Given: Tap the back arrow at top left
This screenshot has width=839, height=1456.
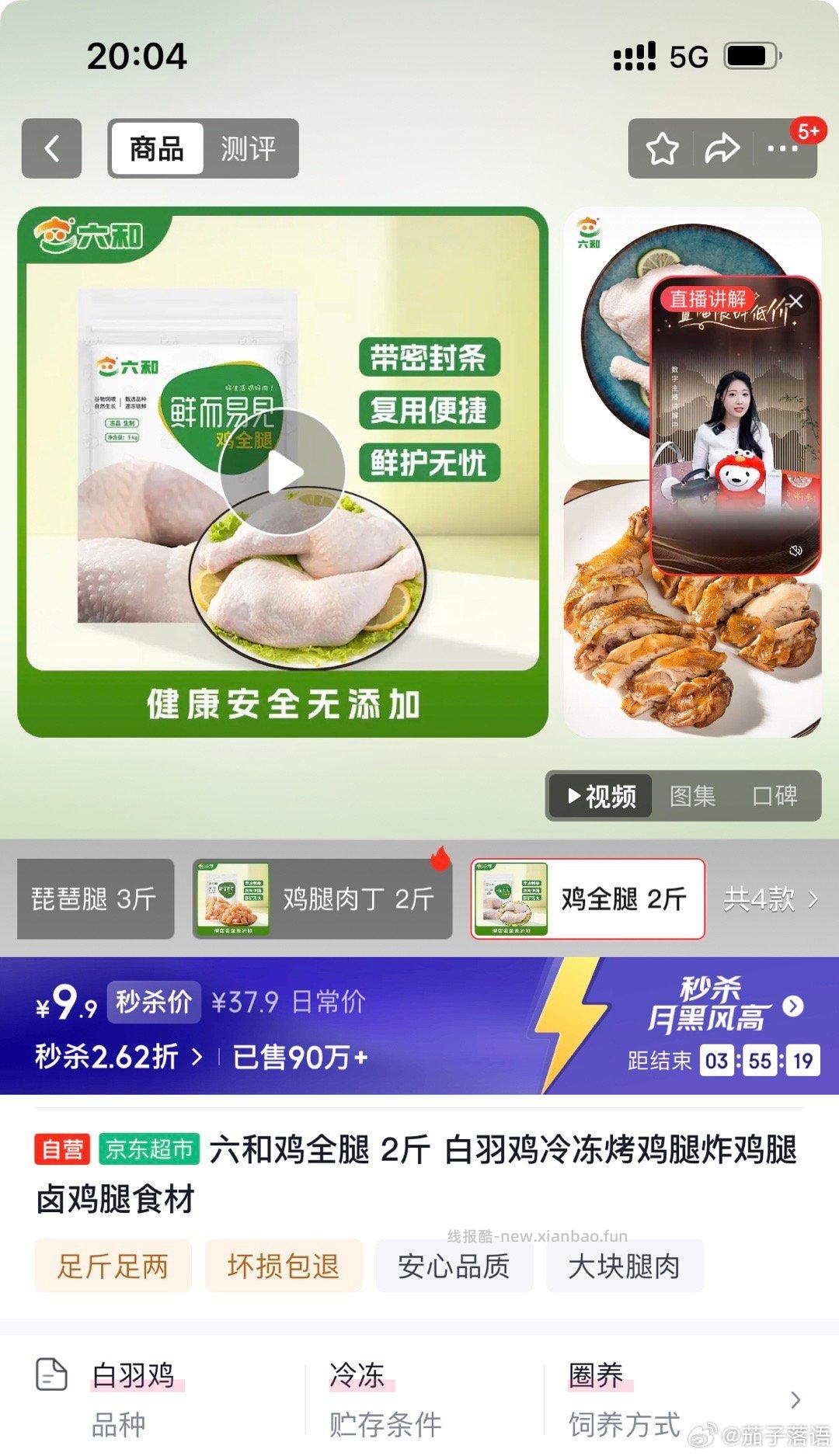Looking at the screenshot, I should [x=50, y=148].
